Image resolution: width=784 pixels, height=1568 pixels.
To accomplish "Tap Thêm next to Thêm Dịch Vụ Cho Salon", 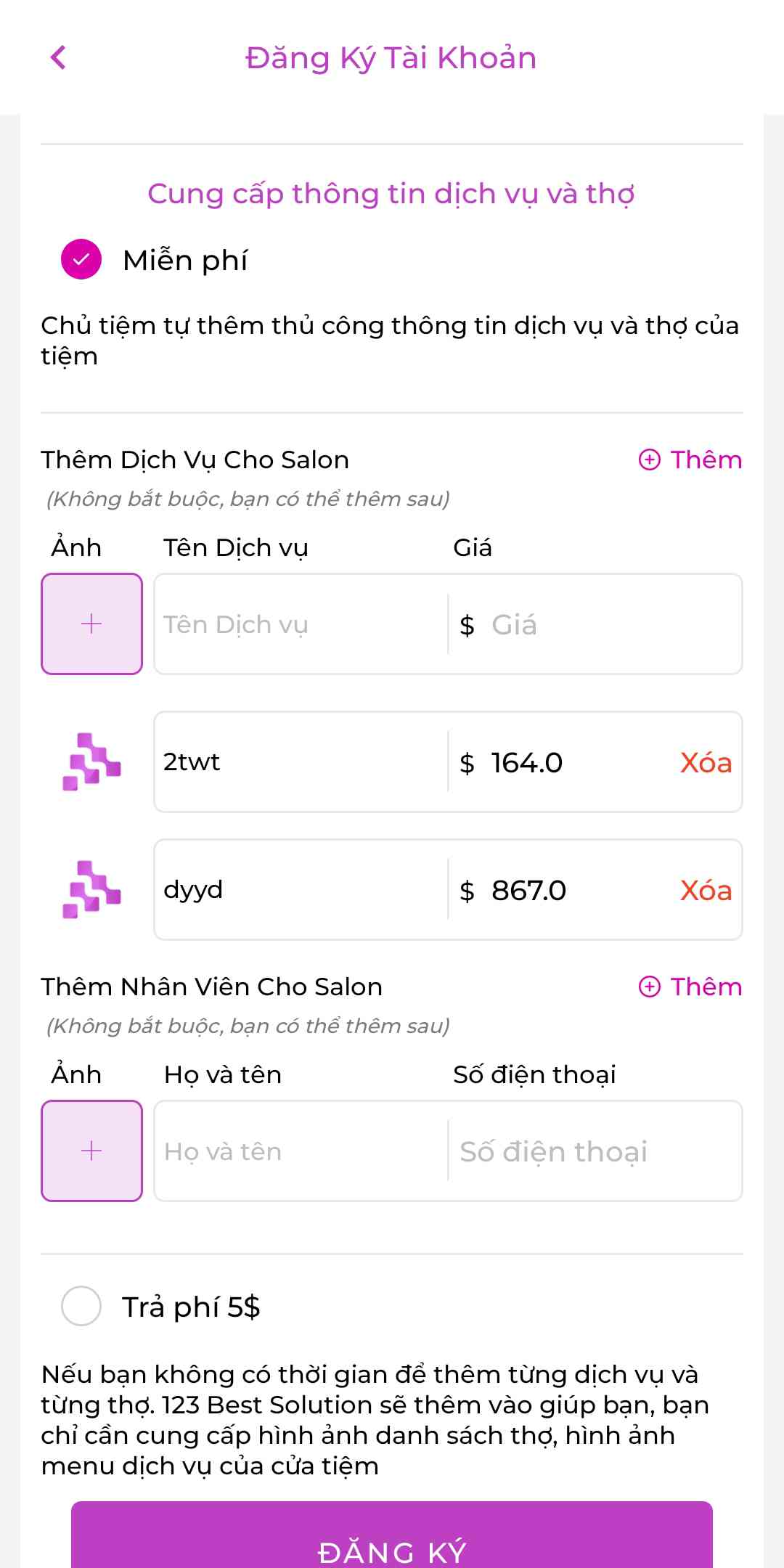I will 690,460.
